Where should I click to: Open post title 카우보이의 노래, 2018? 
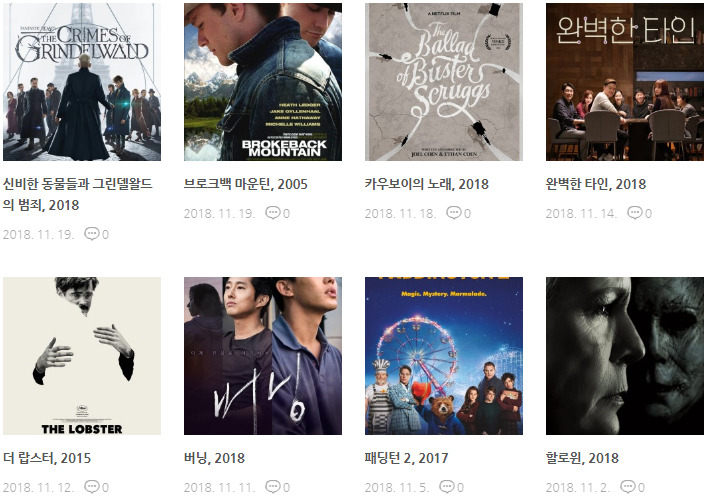coord(426,184)
